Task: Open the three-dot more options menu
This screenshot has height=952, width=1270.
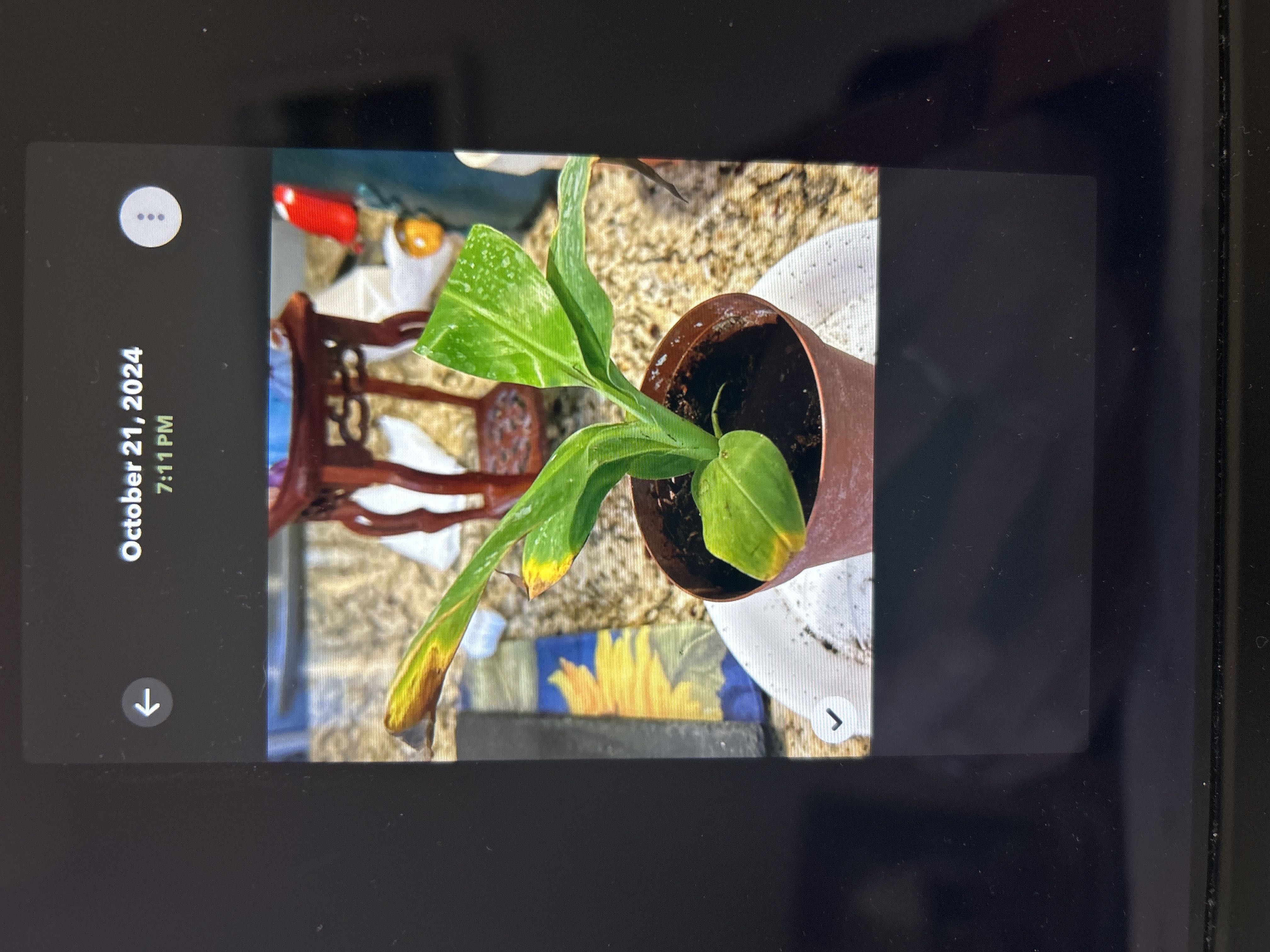Action: point(151,217)
